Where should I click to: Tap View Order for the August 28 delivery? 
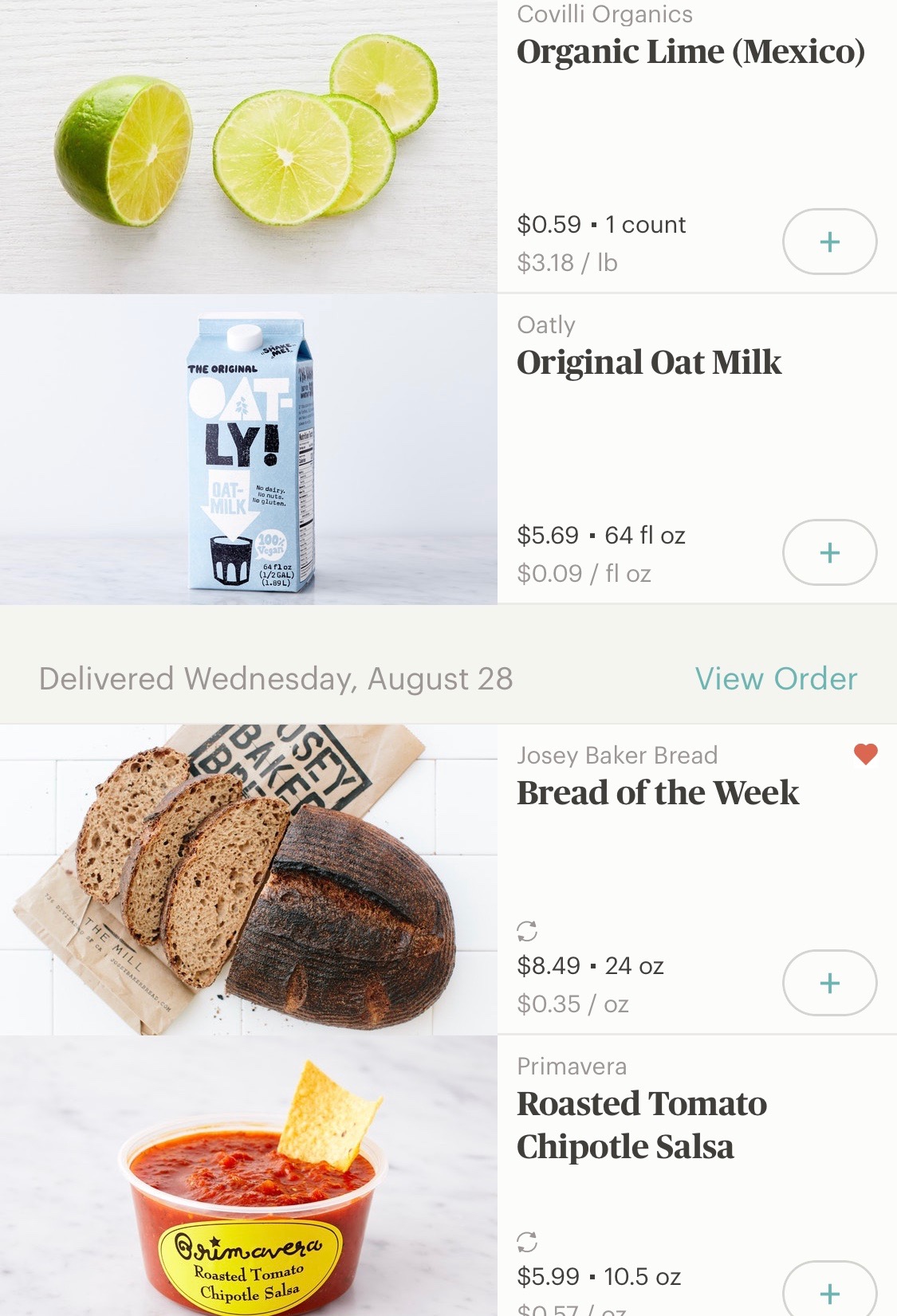coord(776,679)
